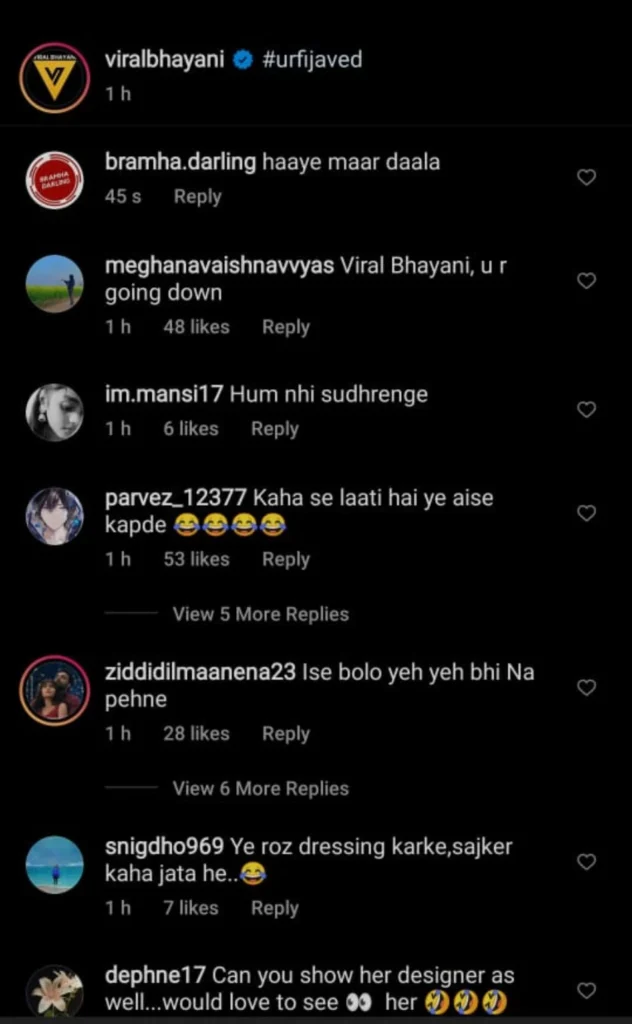Like dephne17's comment
Image resolution: width=632 pixels, height=1024 pixels.
(x=587, y=991)
